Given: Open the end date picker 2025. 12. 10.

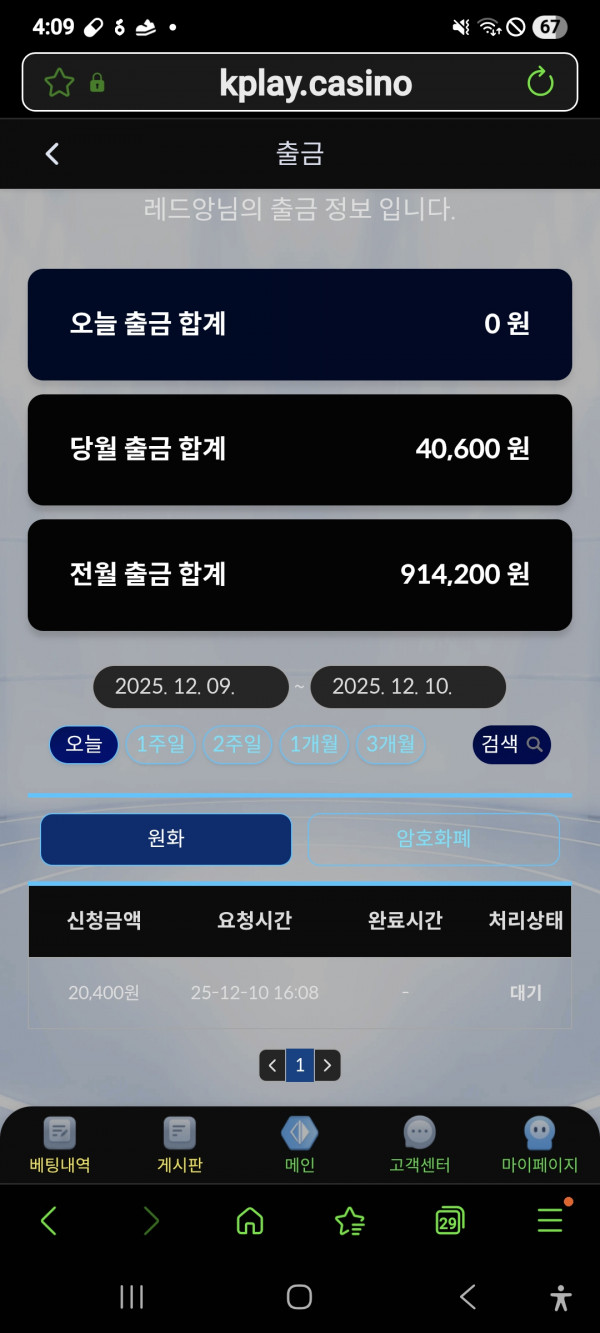Looking at the screenshot, I should pos(407,687).
